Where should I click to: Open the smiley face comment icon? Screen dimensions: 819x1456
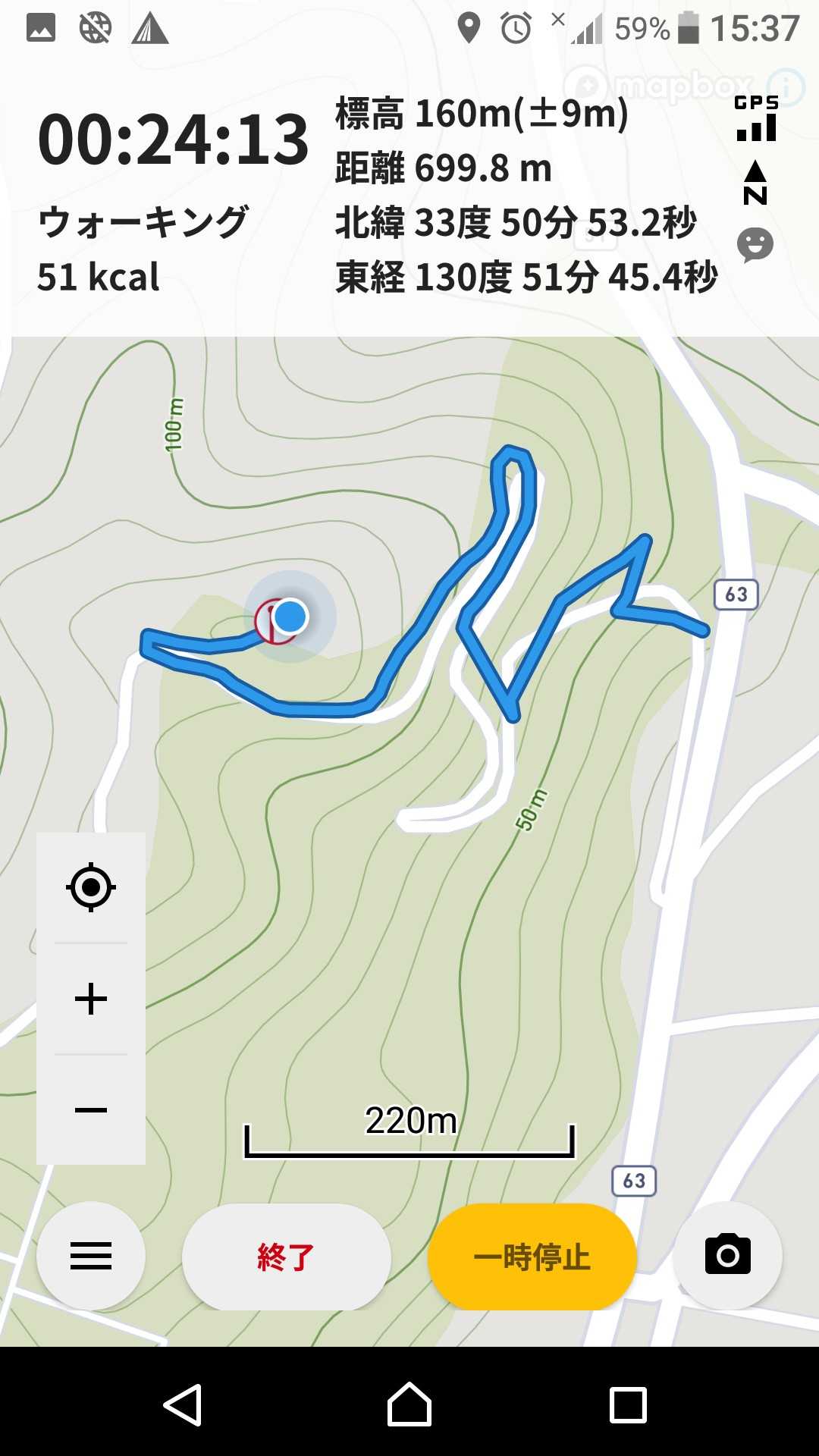[755, 245]
